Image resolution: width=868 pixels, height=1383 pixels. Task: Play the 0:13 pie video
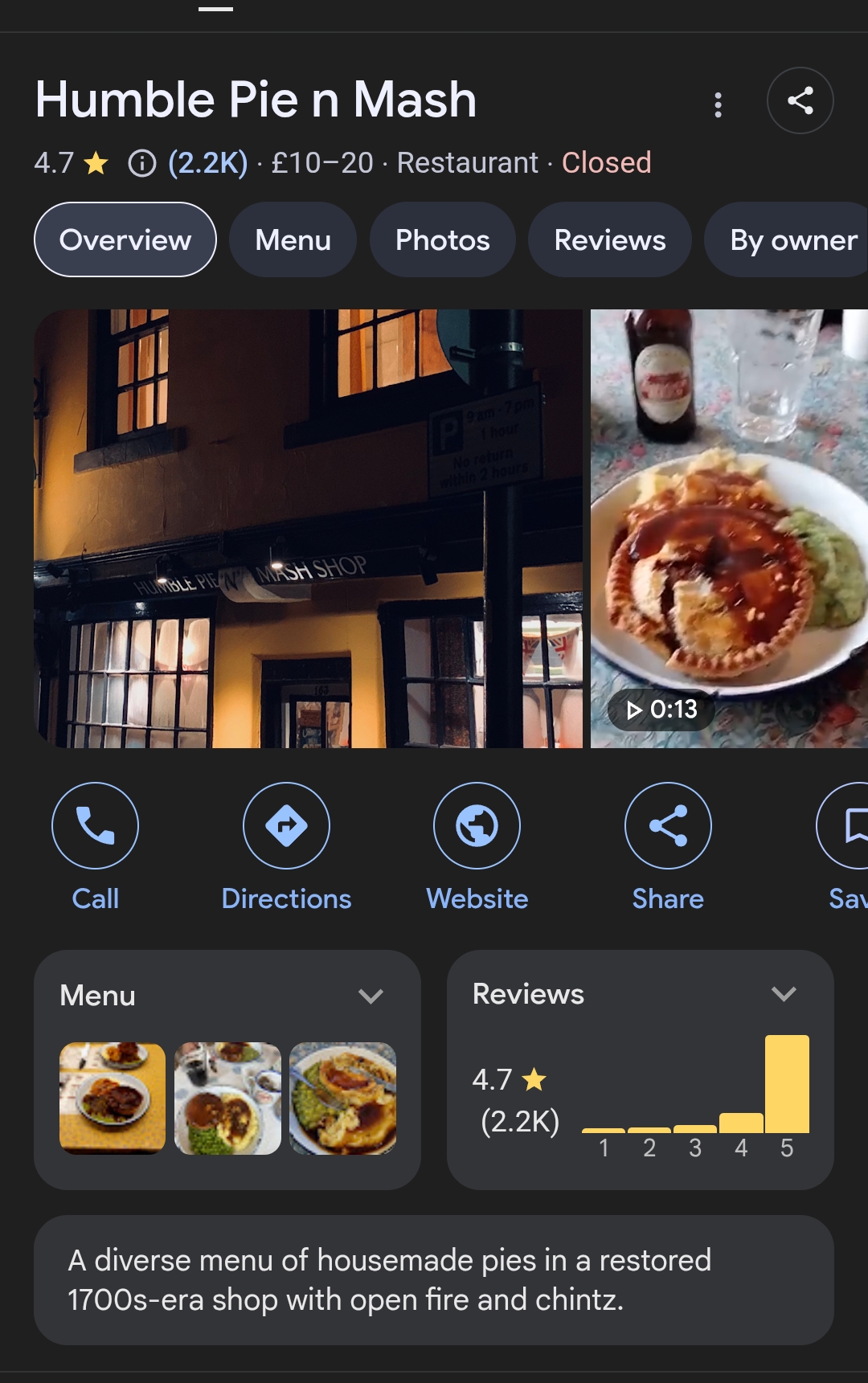729,528
